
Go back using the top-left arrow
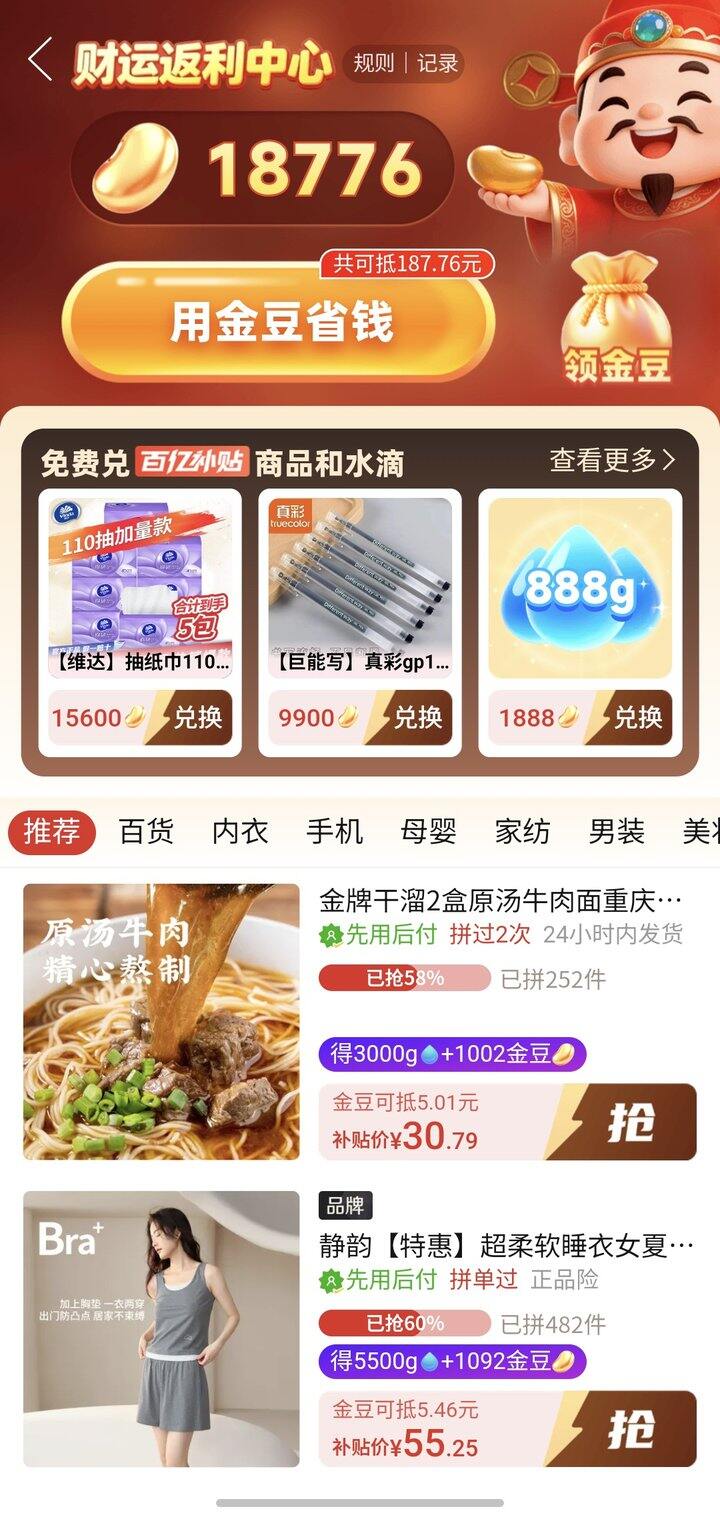40,60
